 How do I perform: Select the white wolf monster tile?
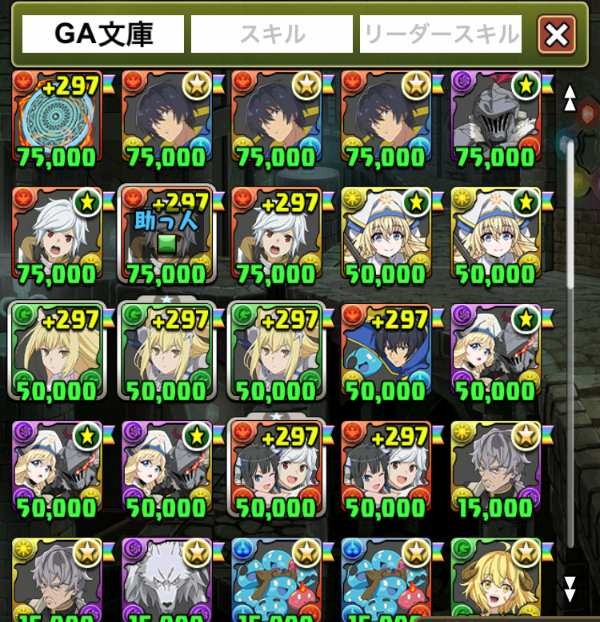166,580
